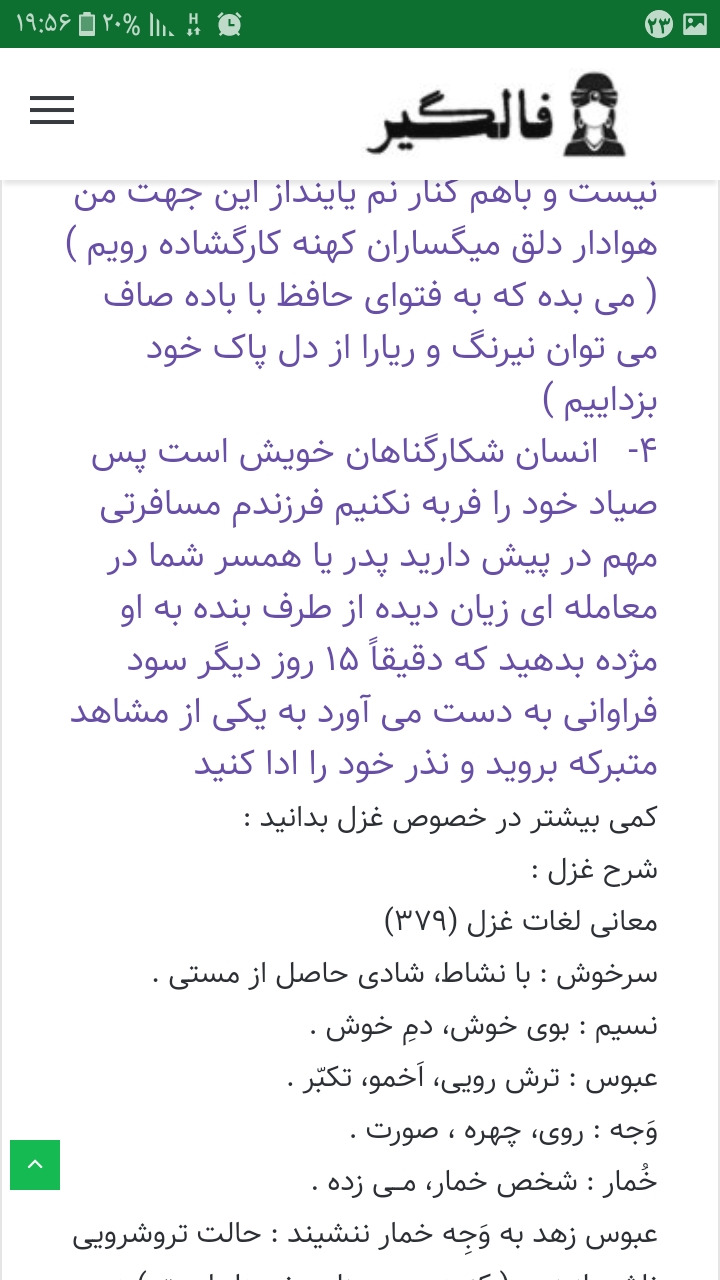720x1280 pixels.
Task: Open the Falgir site logo homepage
Action: (x=497, y=115)
